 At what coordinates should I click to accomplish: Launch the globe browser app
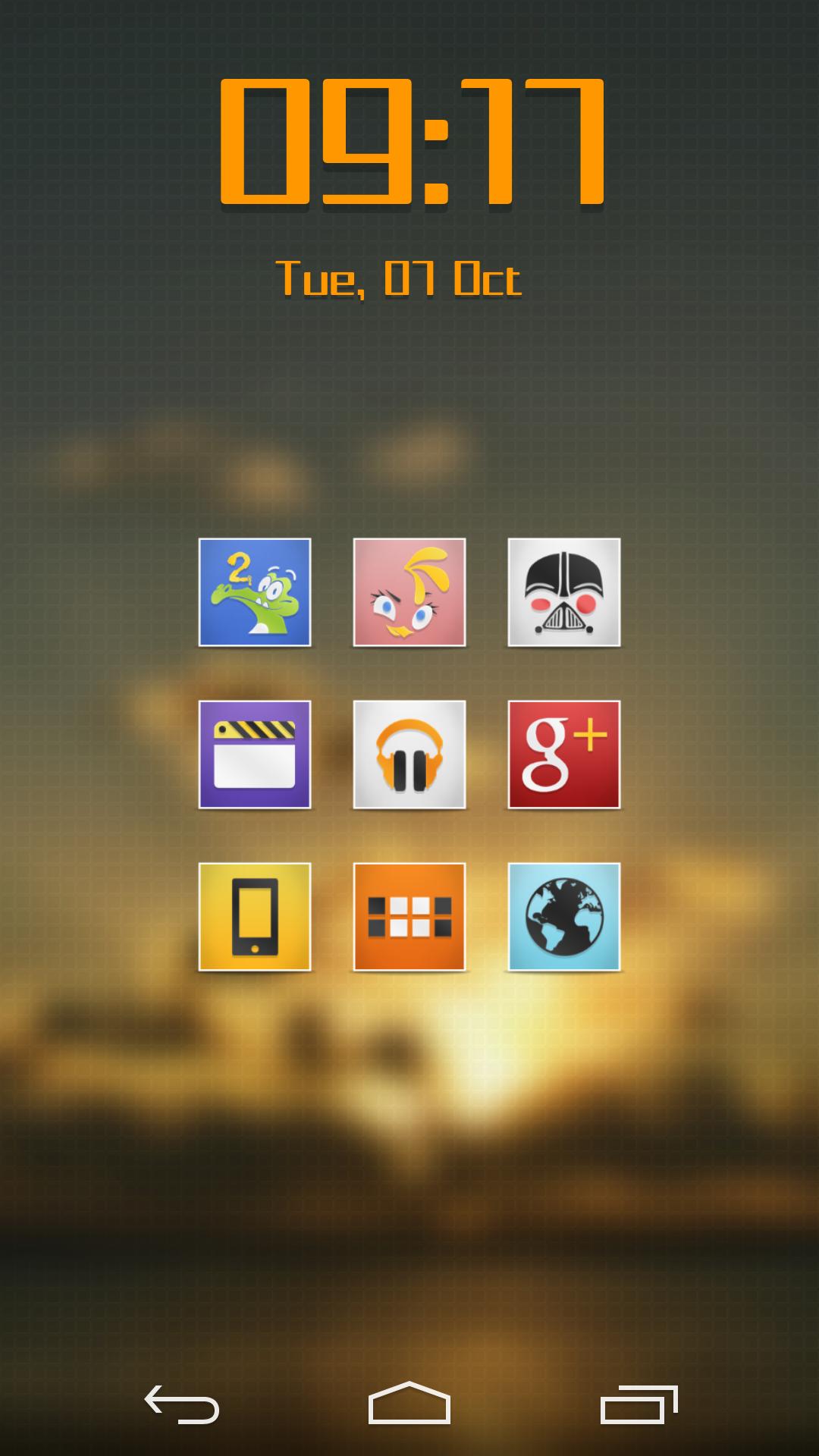[x=564, y=917]
